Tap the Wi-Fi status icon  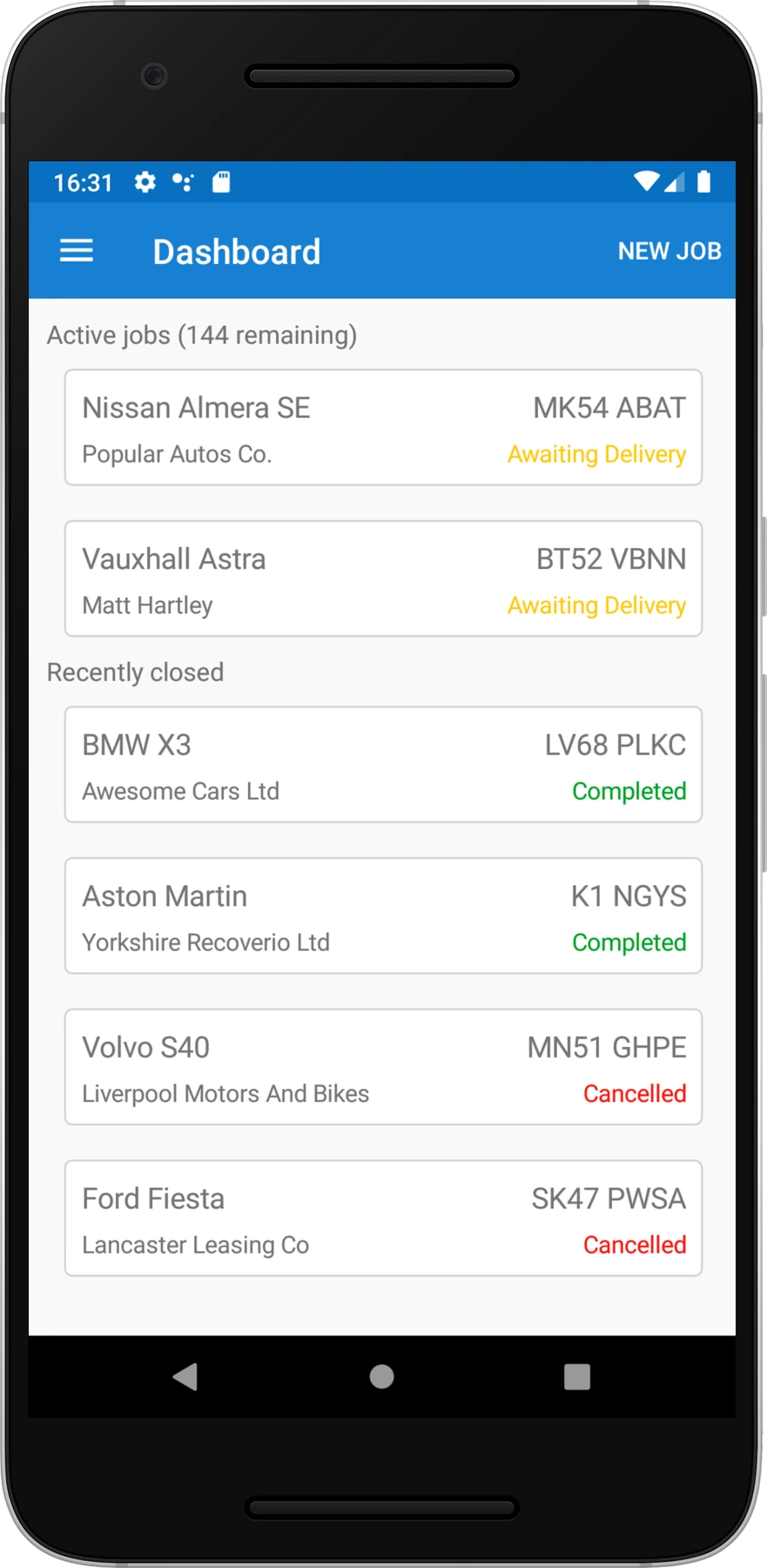click(x=645, y=183)
